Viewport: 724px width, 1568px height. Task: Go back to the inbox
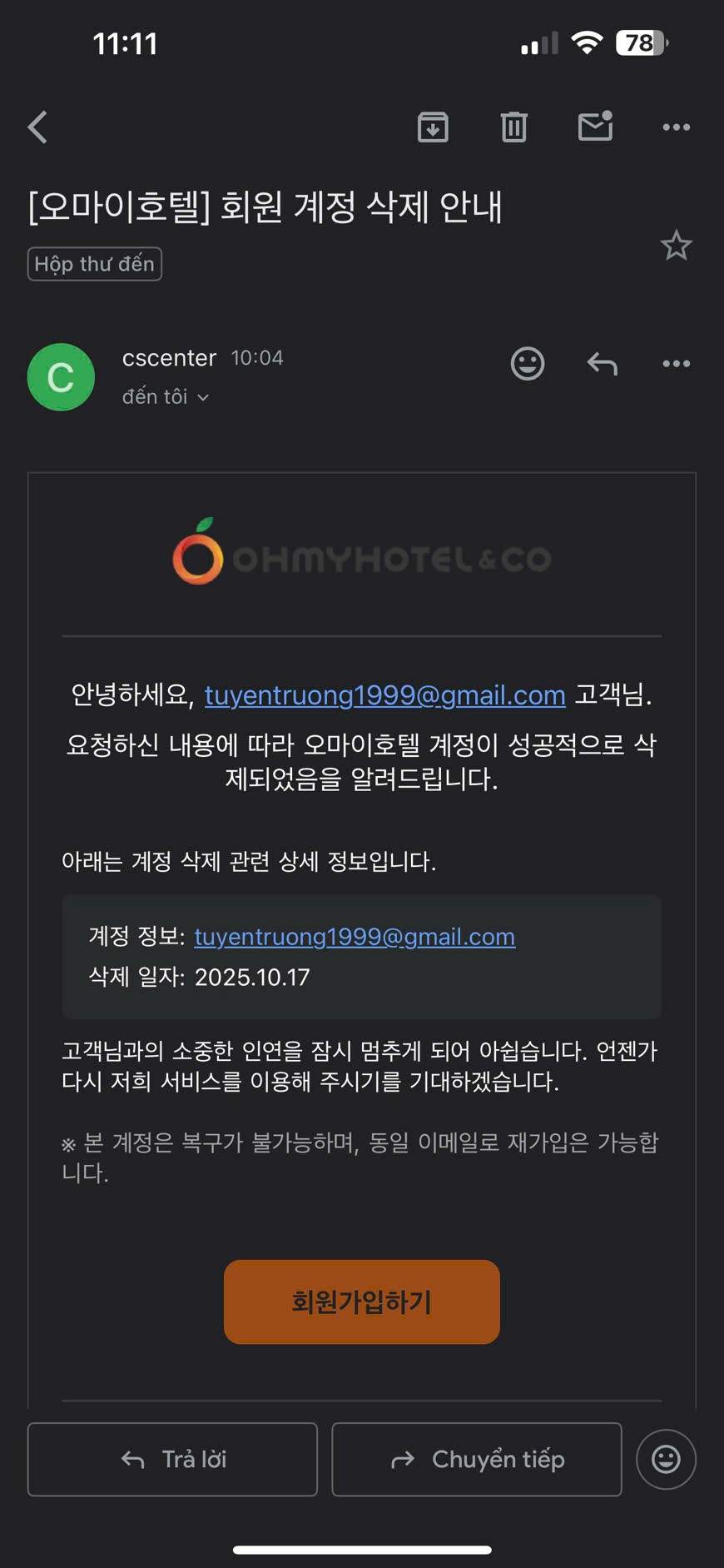(x=38, y=127)
